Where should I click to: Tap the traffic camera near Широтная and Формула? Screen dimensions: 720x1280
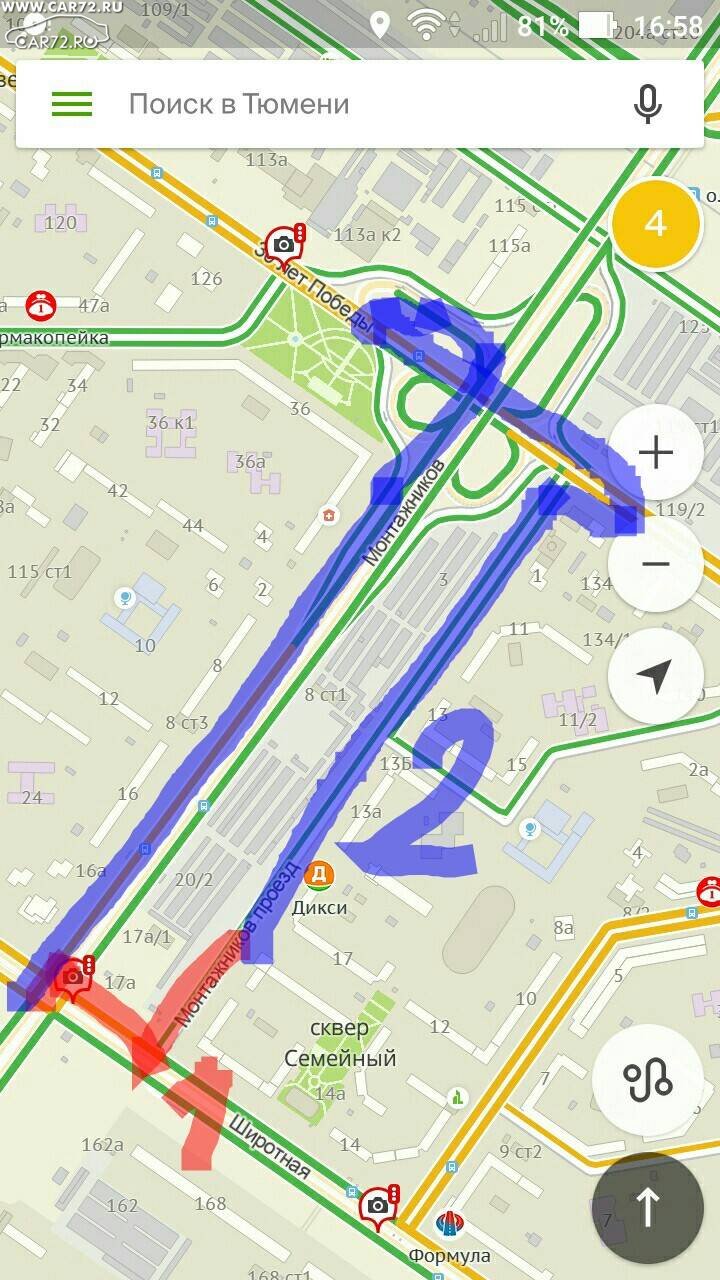380,1205
